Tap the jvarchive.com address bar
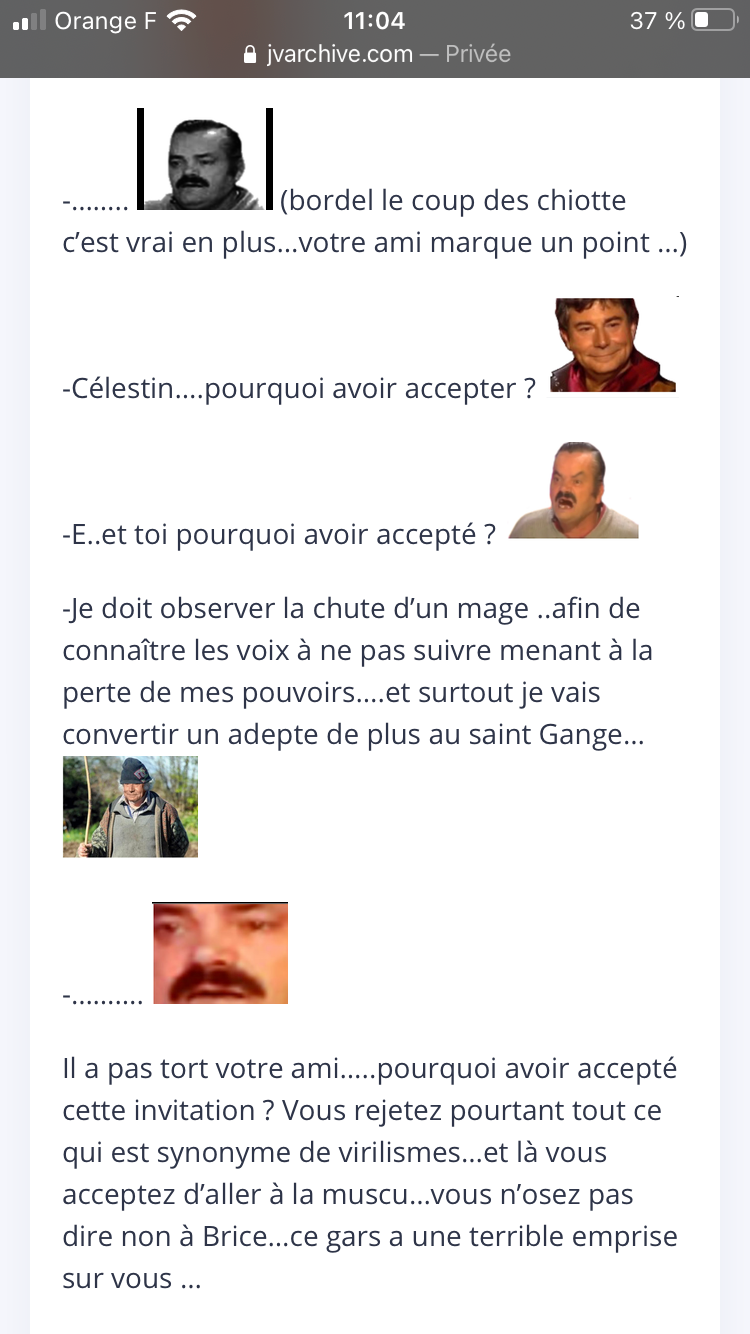The height and width of the screenshot is (1334, 750). point(376,54)
